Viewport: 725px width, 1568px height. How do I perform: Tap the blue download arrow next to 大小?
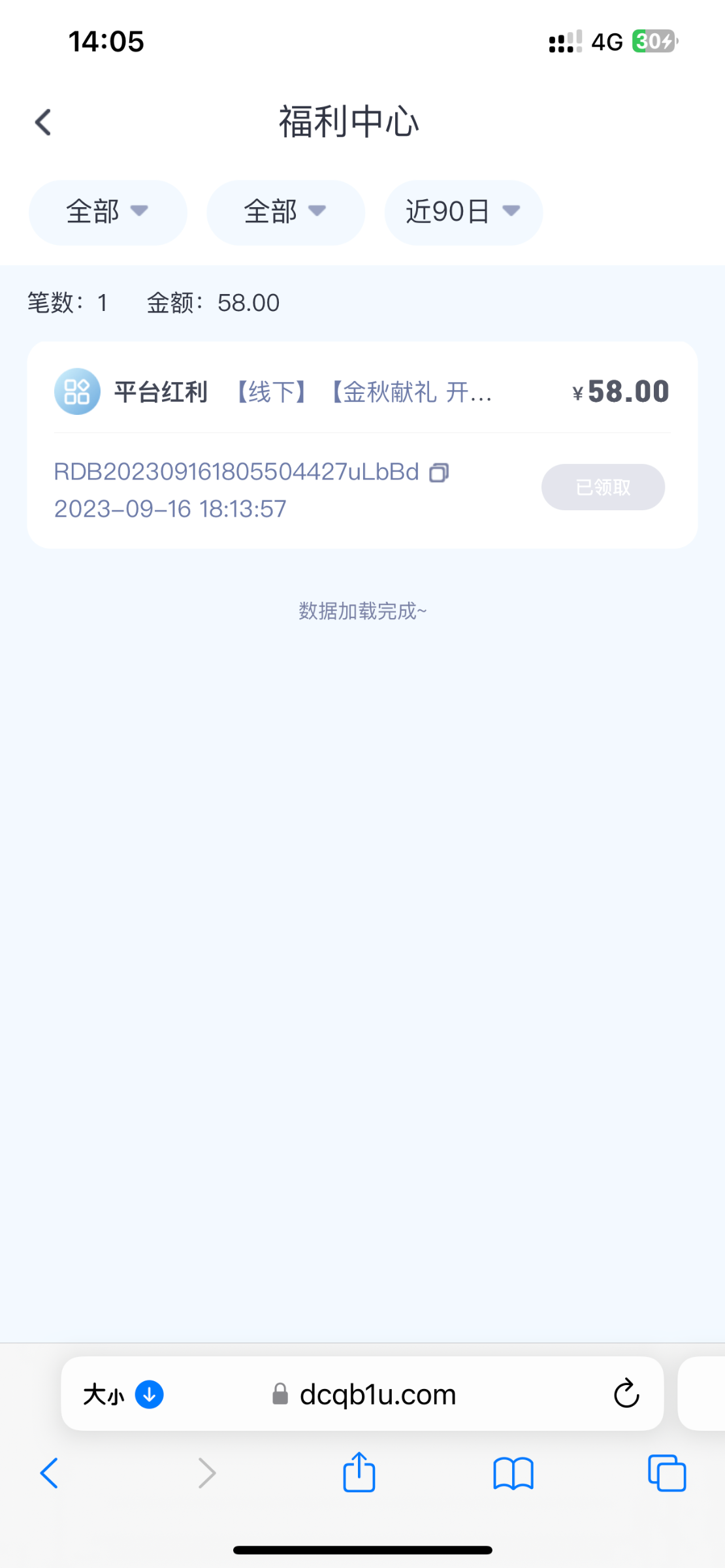coord(149,1394)
